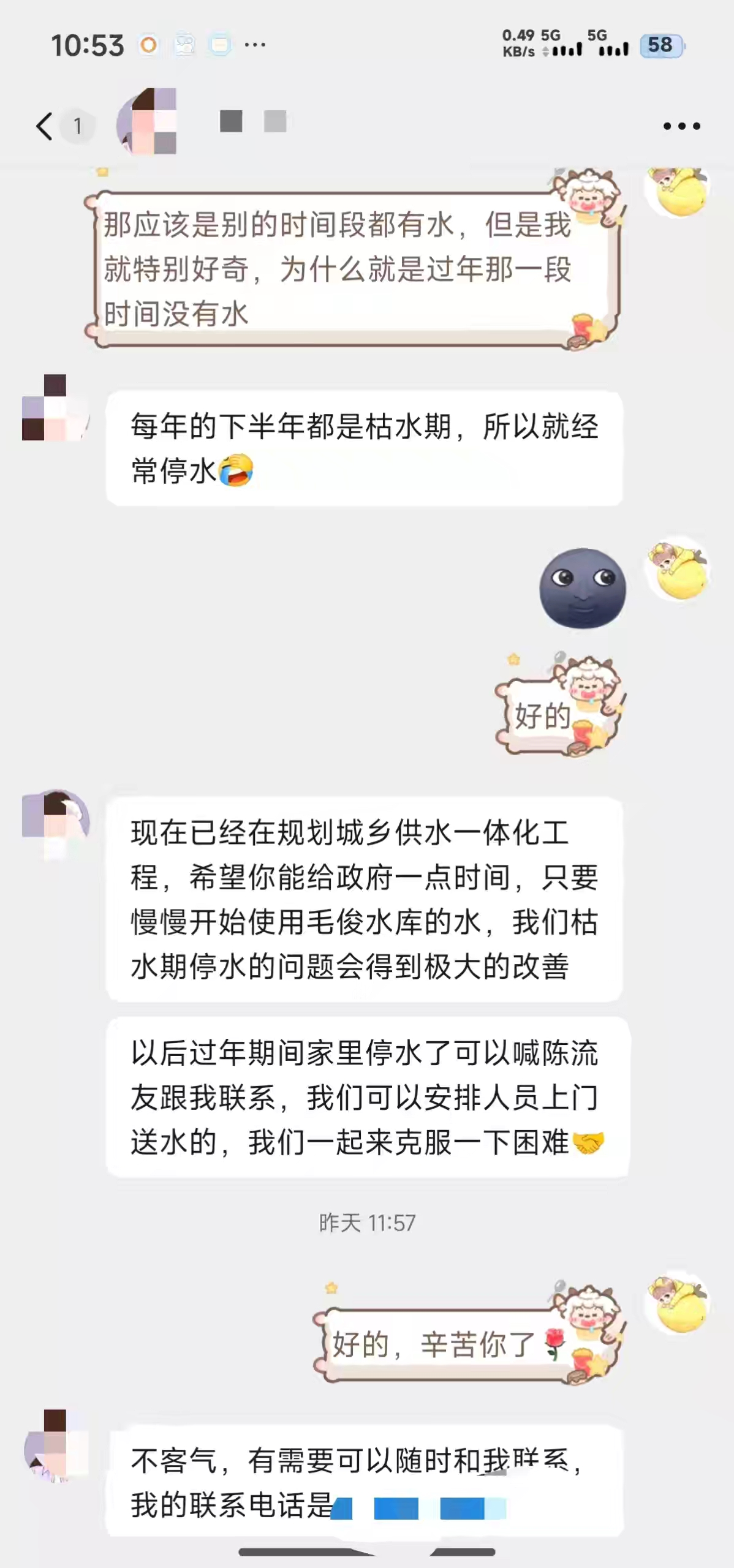The height and width of the screenshot is (1568, 734).
Task: Tap sender avatar beside the 枯水期 message
Action: [54, 409]
